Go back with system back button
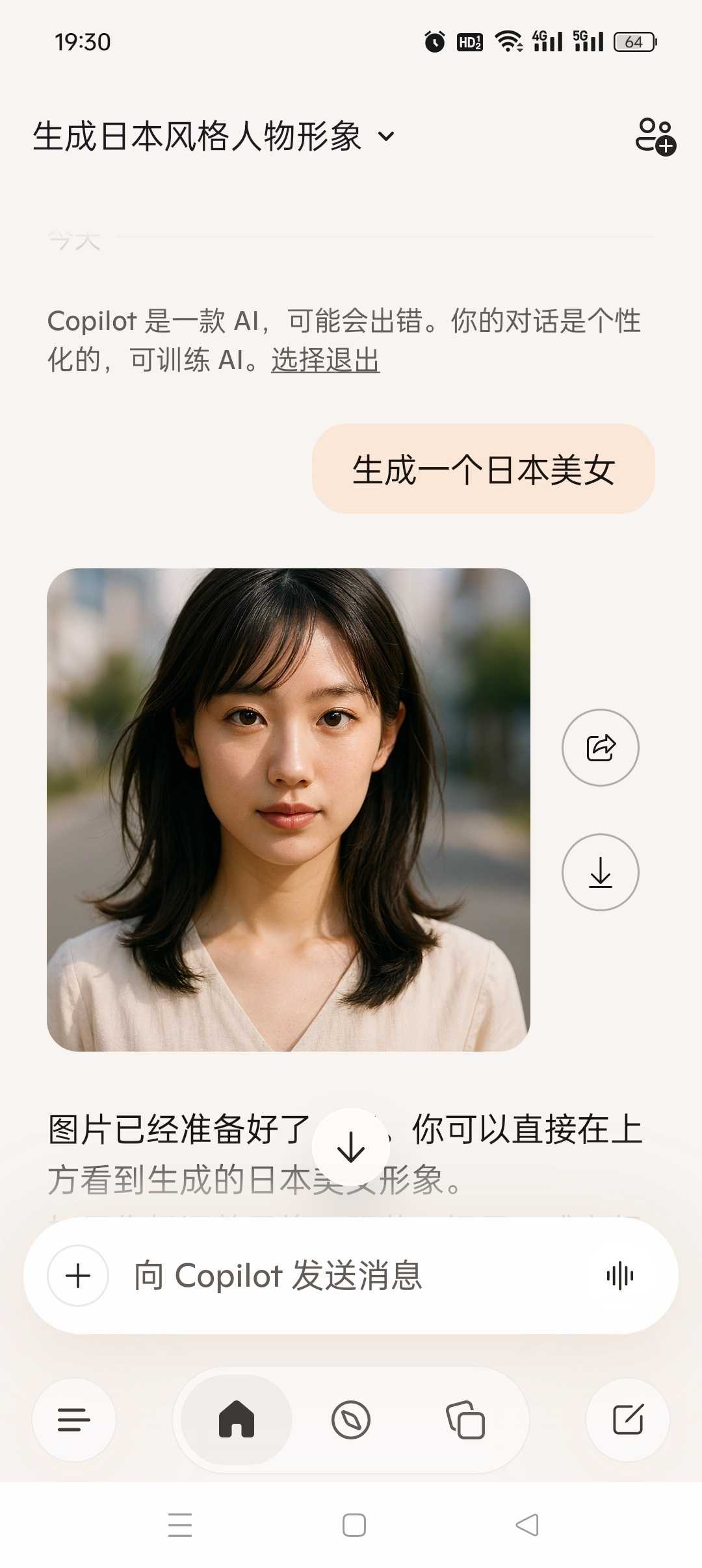Screen dimensions: 702x1568 [526, 1525]
